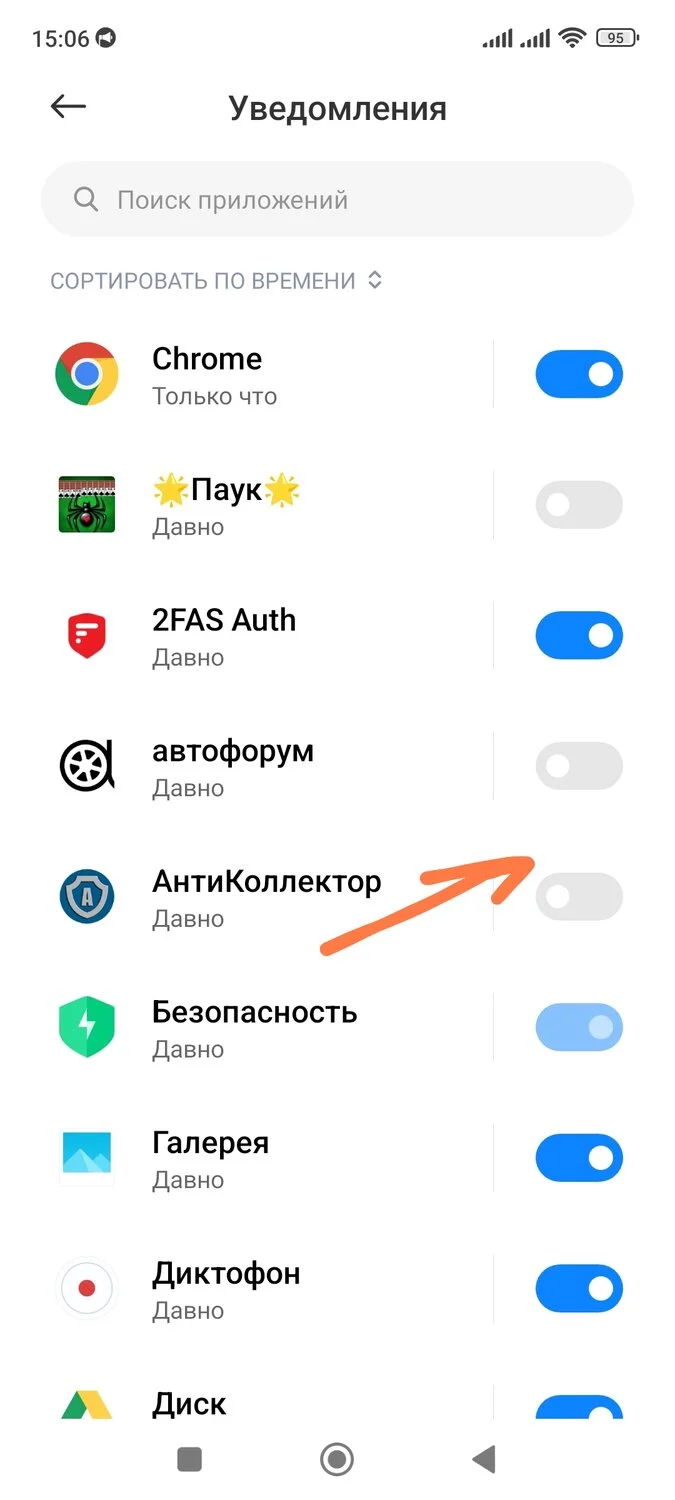Image resolution: width=675 pixels, height=1500 pixels.
Task: Turn on автофорум notifications
Action: tap(579, 767)
